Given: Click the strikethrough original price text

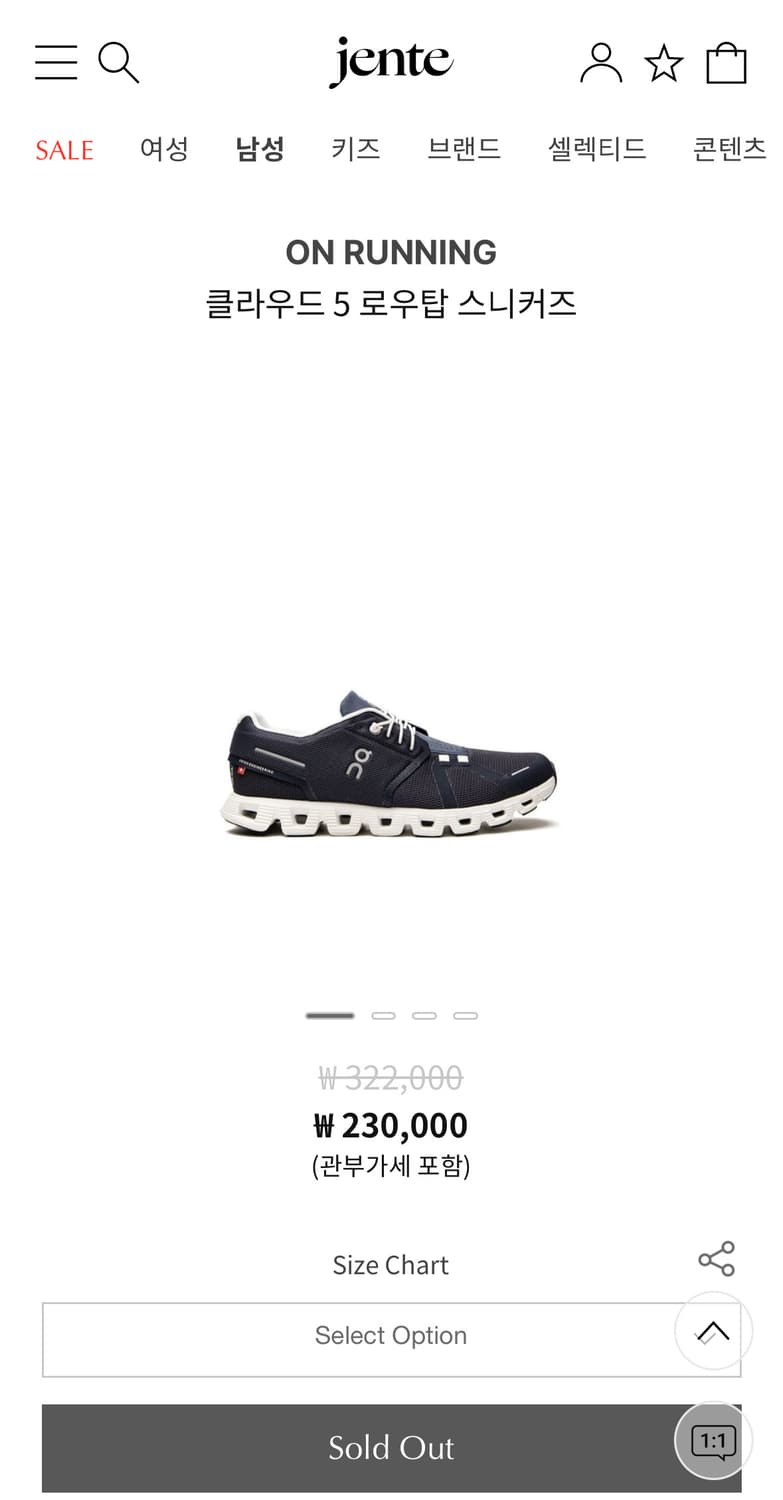Looking at the screenshot, I should pos(391,1077).
